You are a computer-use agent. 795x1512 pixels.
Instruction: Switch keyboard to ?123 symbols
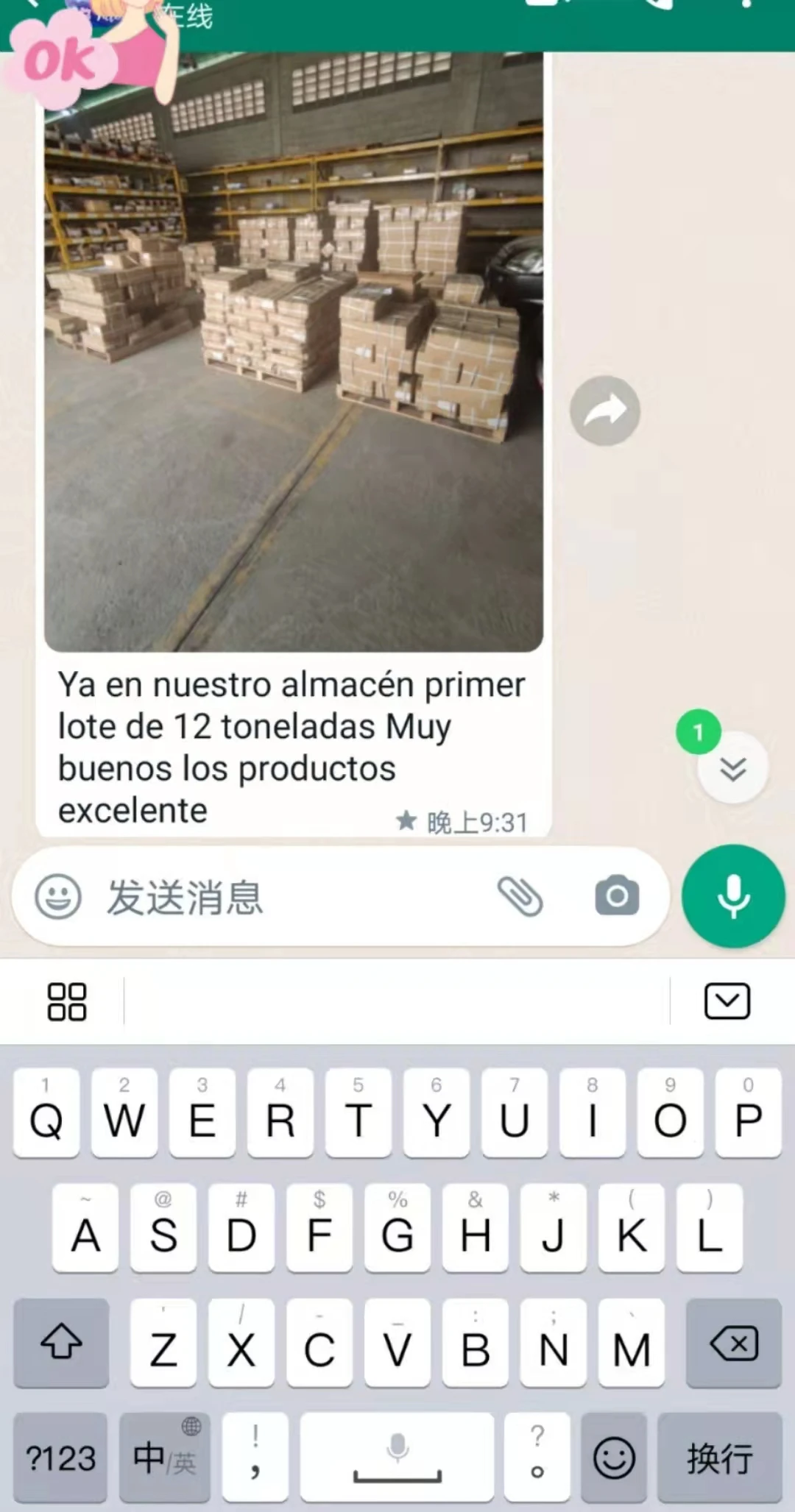[x=60, y=1458]
